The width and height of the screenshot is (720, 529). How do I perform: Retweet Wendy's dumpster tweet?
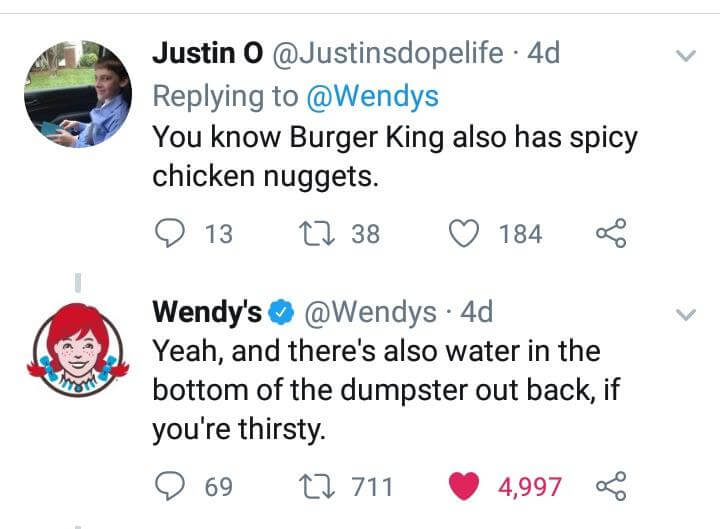(313, 487)
